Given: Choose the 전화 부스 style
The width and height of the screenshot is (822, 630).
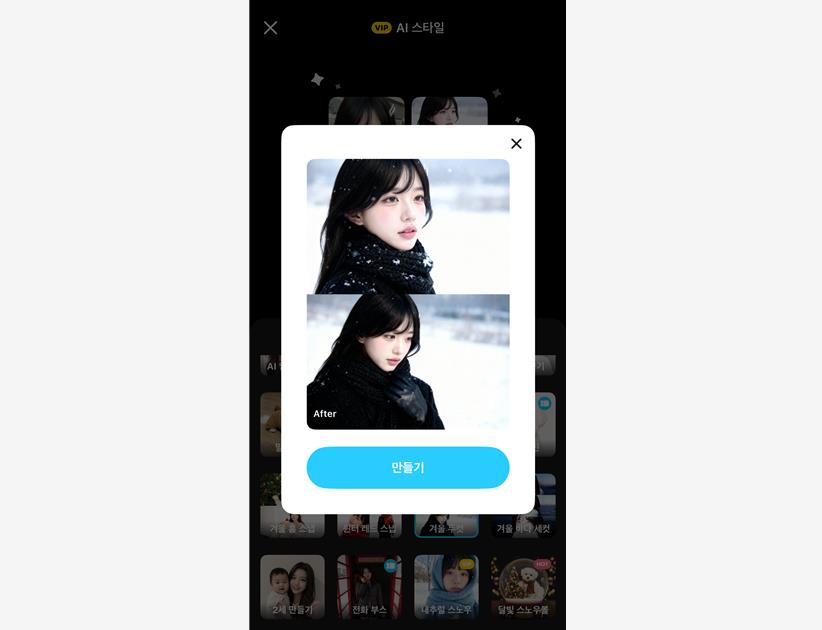Looking at the screenshot, I should tap(369, 586).
